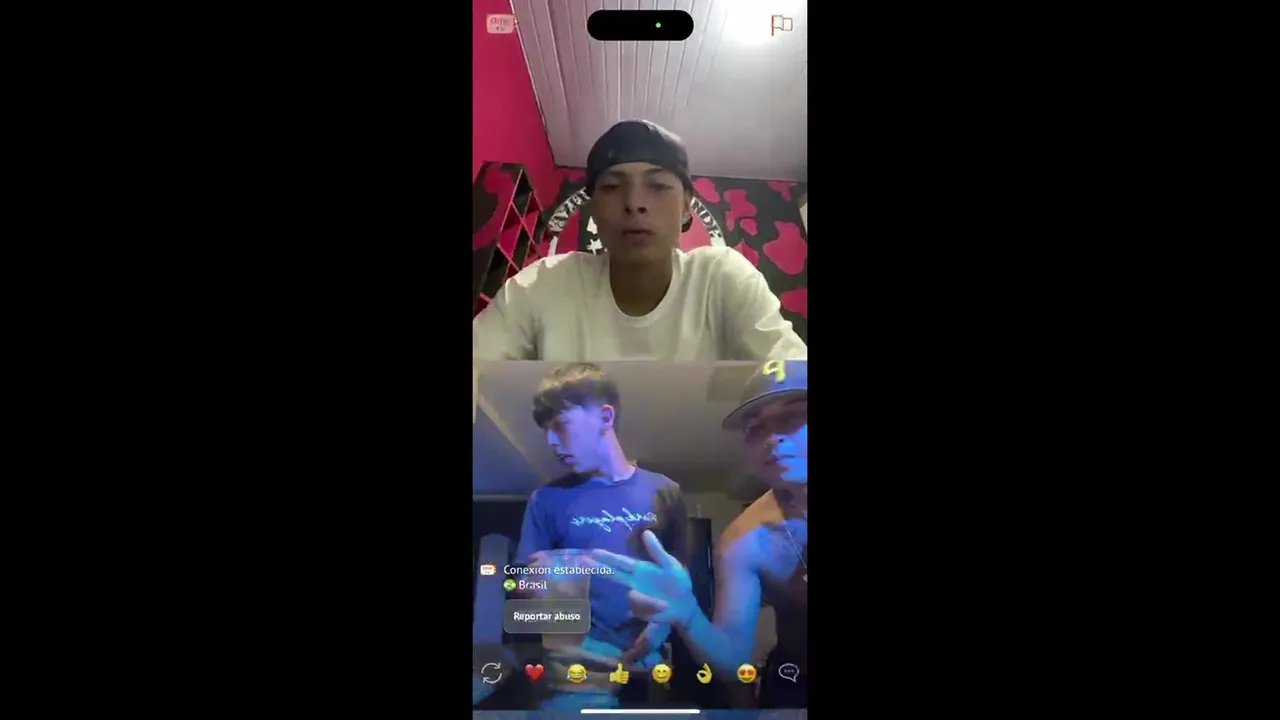Open the chat message bubble
Screen dimensions: 1280x720
tap(788, 673)
